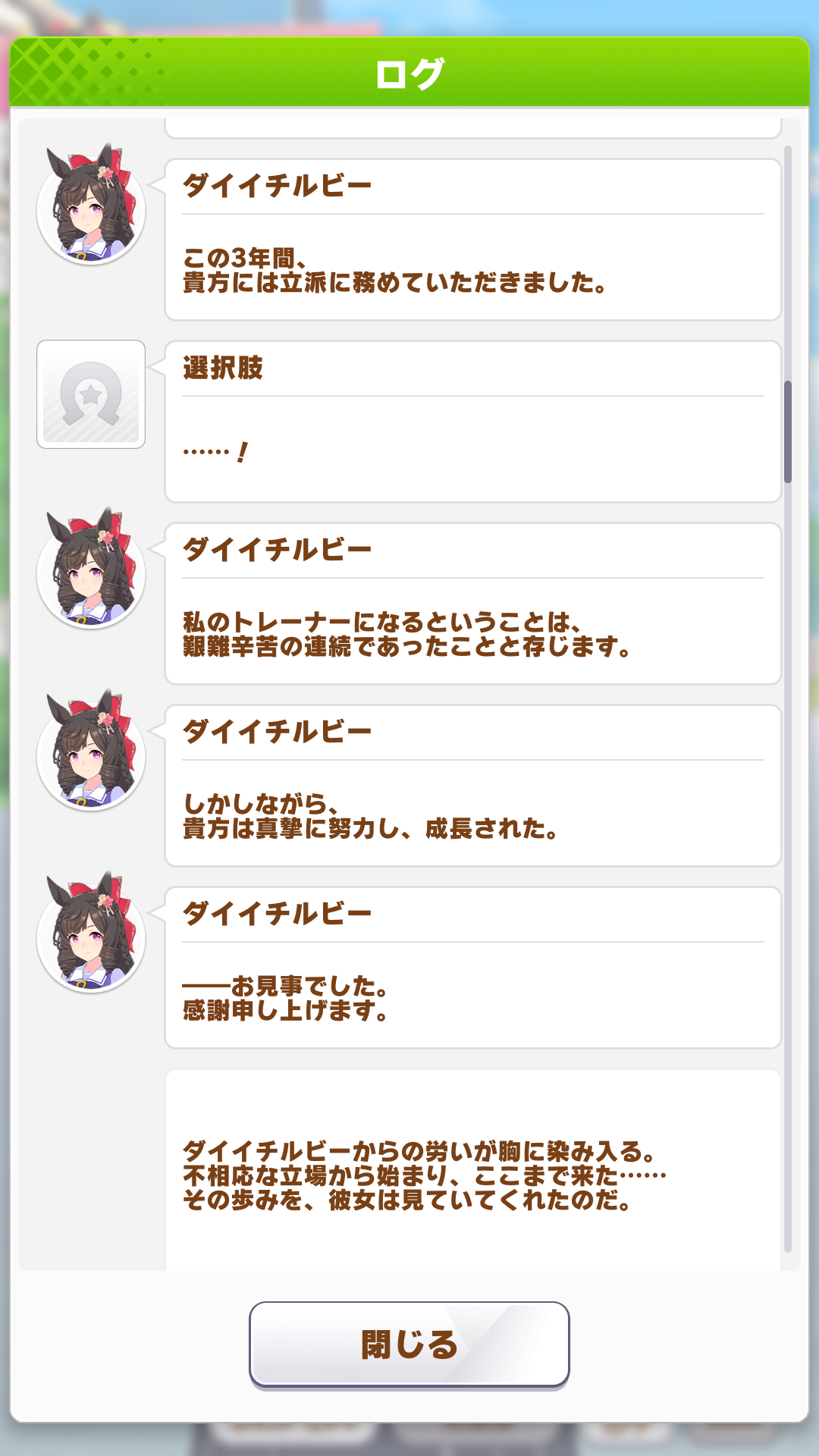Tap the log entry お見事でした。感謝申し上げます

(472, 968)
